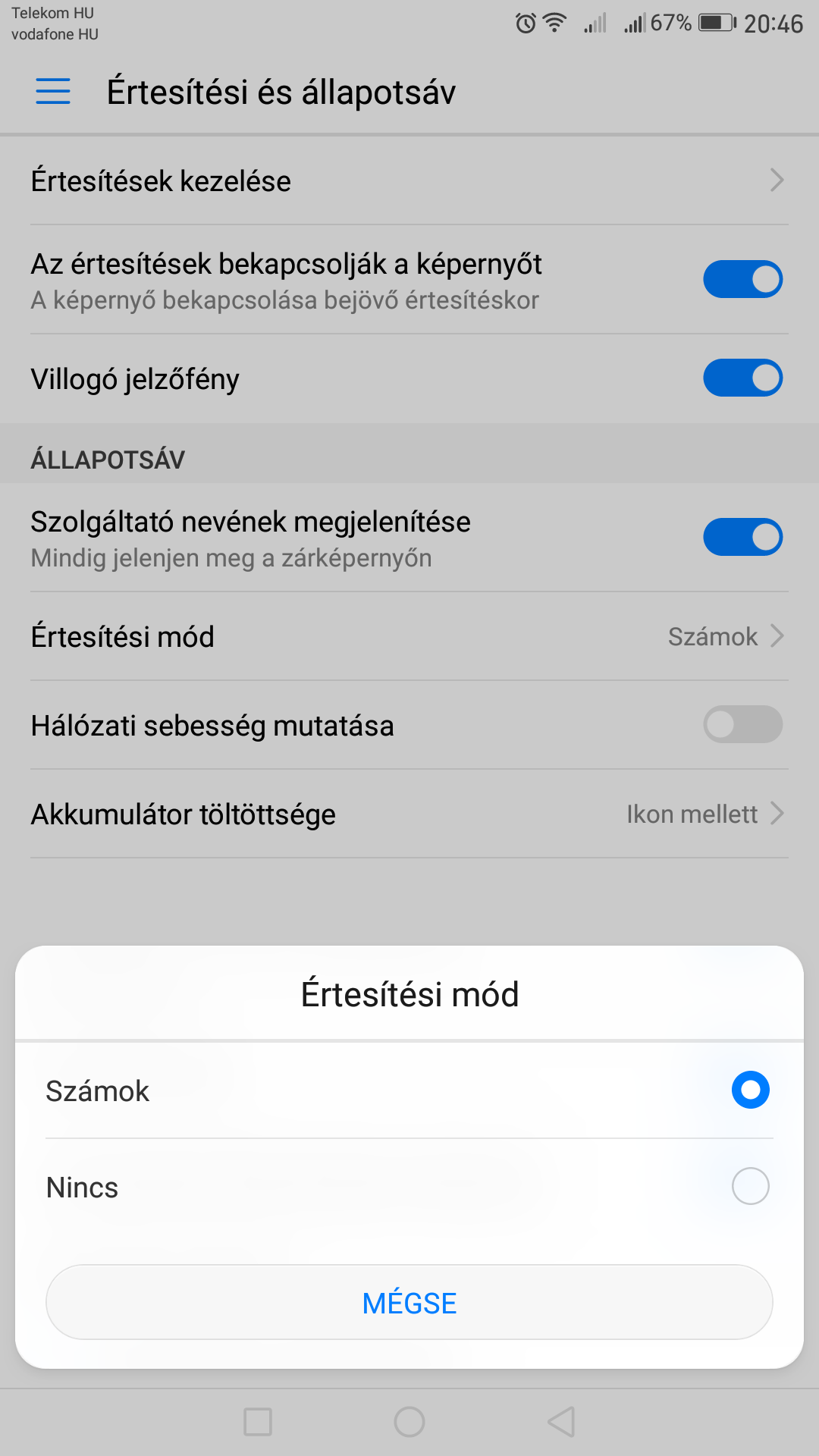
Task: Dismiss dialog with the MÉGSE button
Action: [409, 1302]
